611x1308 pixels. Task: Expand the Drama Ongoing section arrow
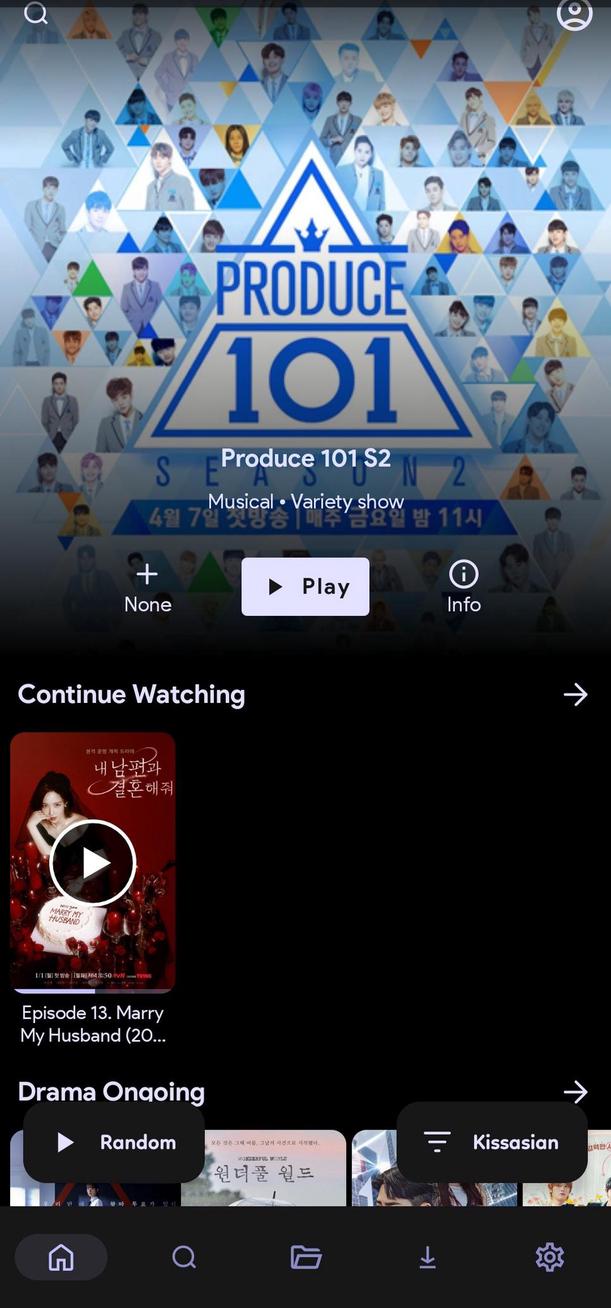(575, 1091)
